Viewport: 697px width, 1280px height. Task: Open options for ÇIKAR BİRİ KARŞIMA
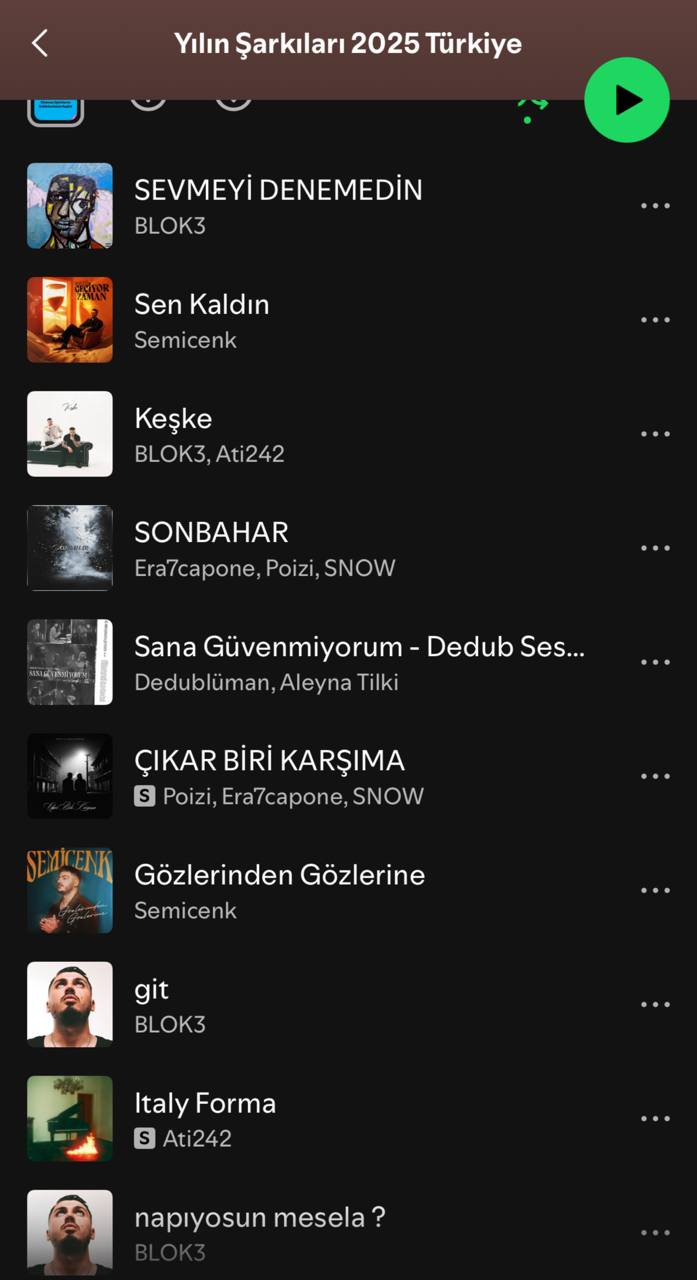click(x=655, y=776)
